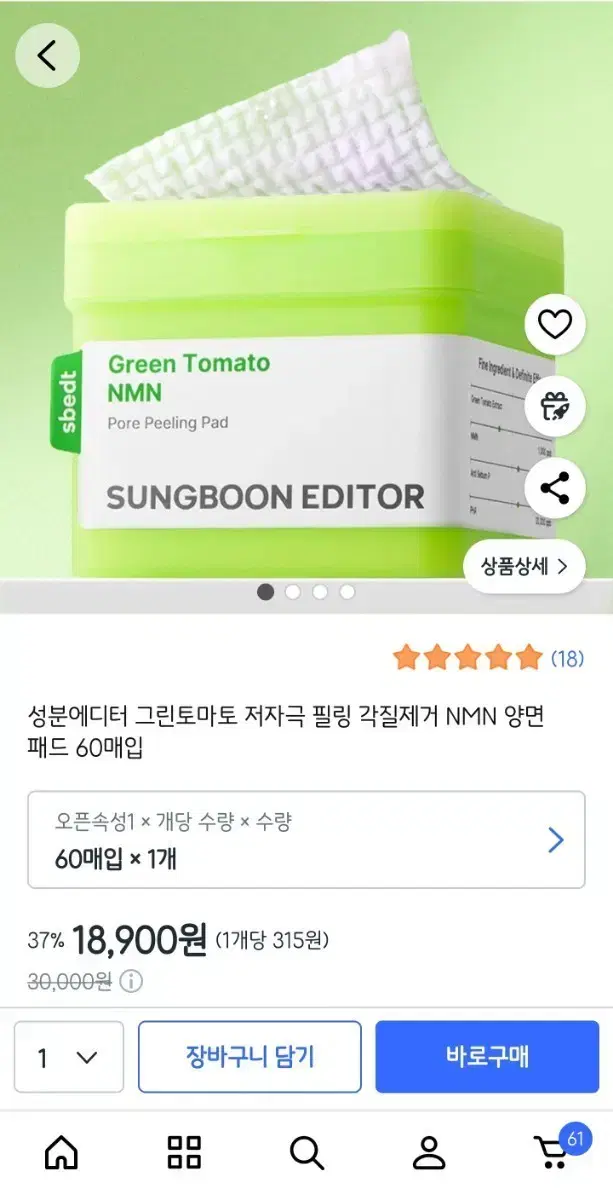Open search from the bottom bar
The height and width of the screenshot is (1200, 613).
(306, 1153)
